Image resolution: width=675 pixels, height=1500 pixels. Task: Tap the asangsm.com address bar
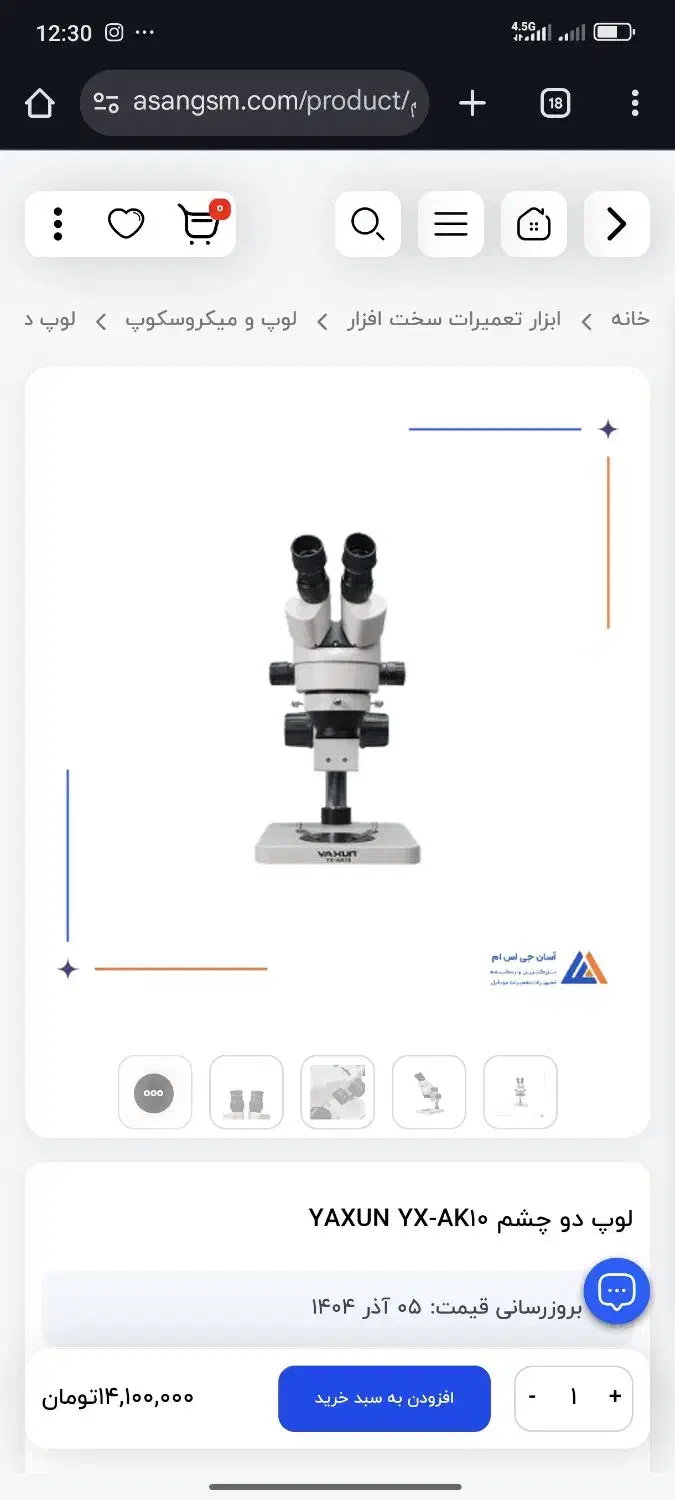point(255,102)
